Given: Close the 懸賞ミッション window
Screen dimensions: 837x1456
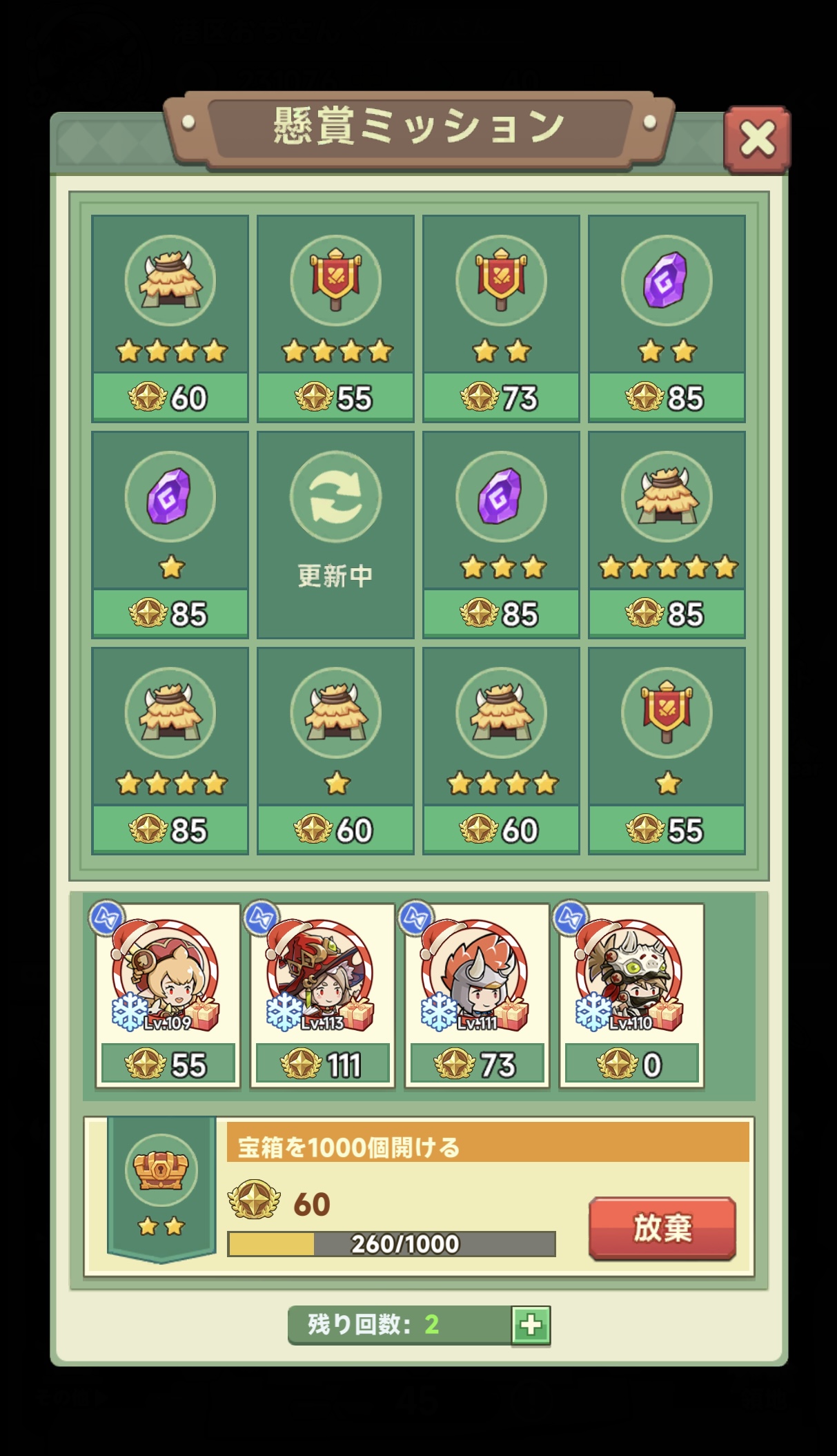Looking at the screenshot, I should pyautogui.click(x=757, y=140).
